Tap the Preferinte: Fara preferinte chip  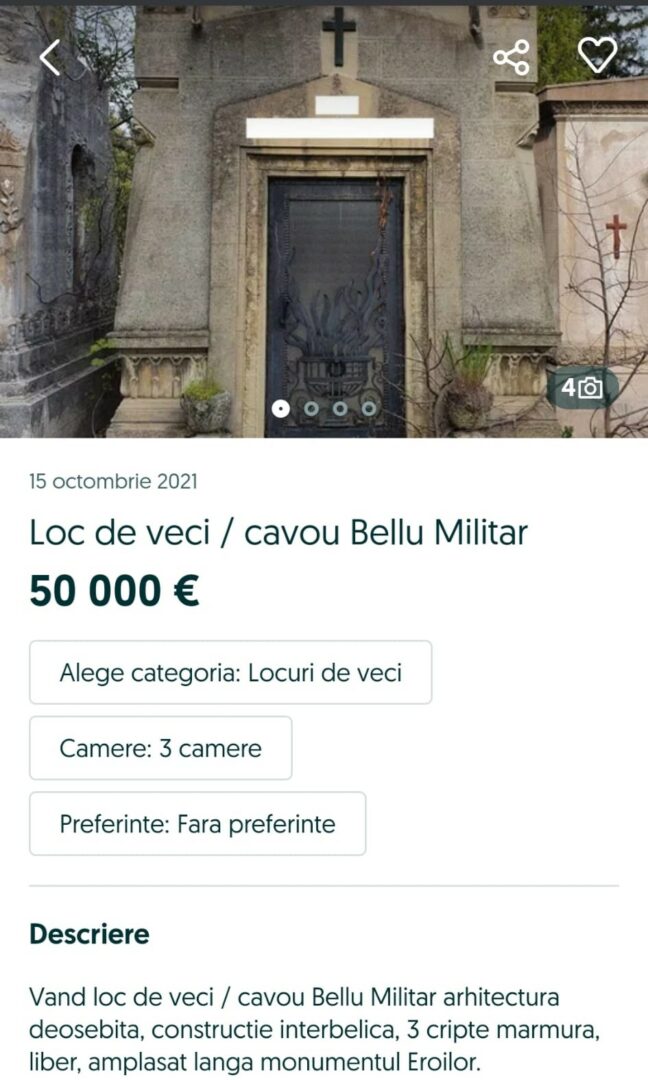tap(197, 824)
